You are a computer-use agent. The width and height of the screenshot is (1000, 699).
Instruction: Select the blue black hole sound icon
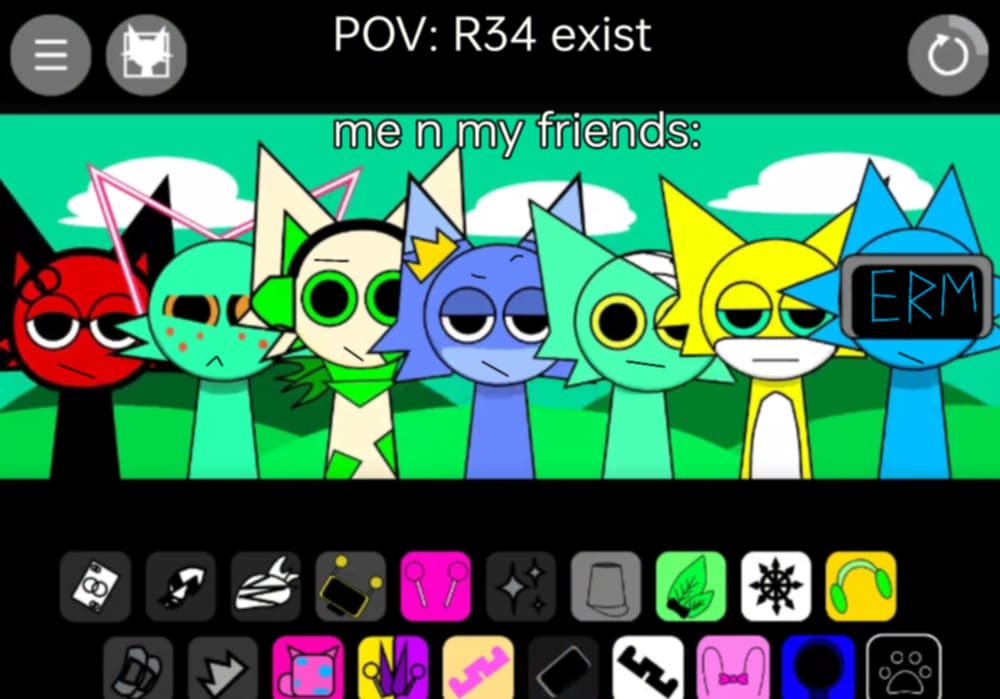click(x=818, y=668)
